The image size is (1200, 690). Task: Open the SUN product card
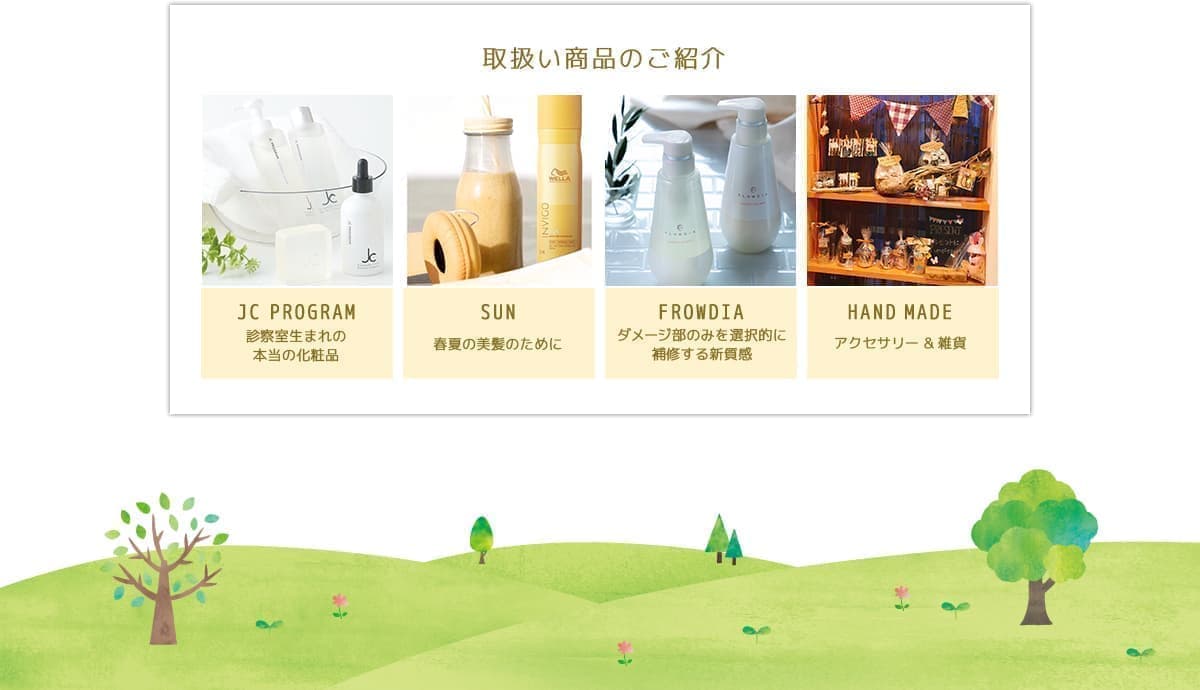tap(498, 236)
